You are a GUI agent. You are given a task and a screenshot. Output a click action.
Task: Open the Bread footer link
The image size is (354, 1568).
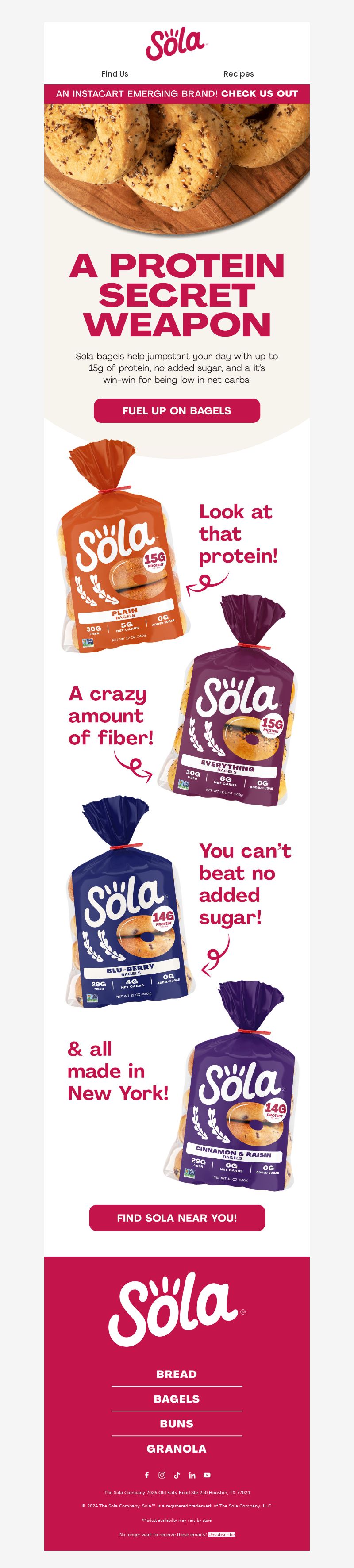[x=177, y=1374]
